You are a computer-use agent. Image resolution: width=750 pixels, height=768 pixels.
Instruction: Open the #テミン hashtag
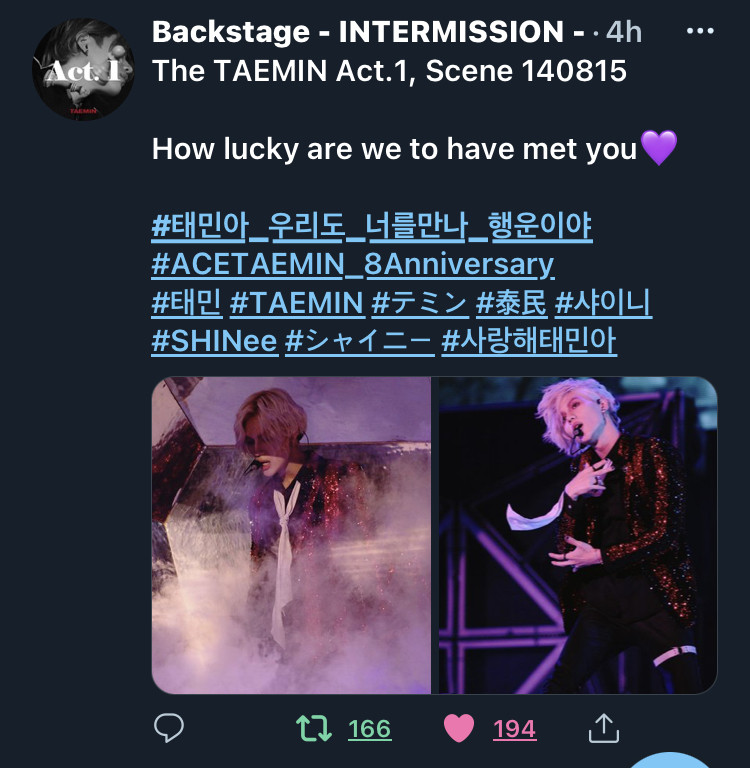[x=419, y=303]
